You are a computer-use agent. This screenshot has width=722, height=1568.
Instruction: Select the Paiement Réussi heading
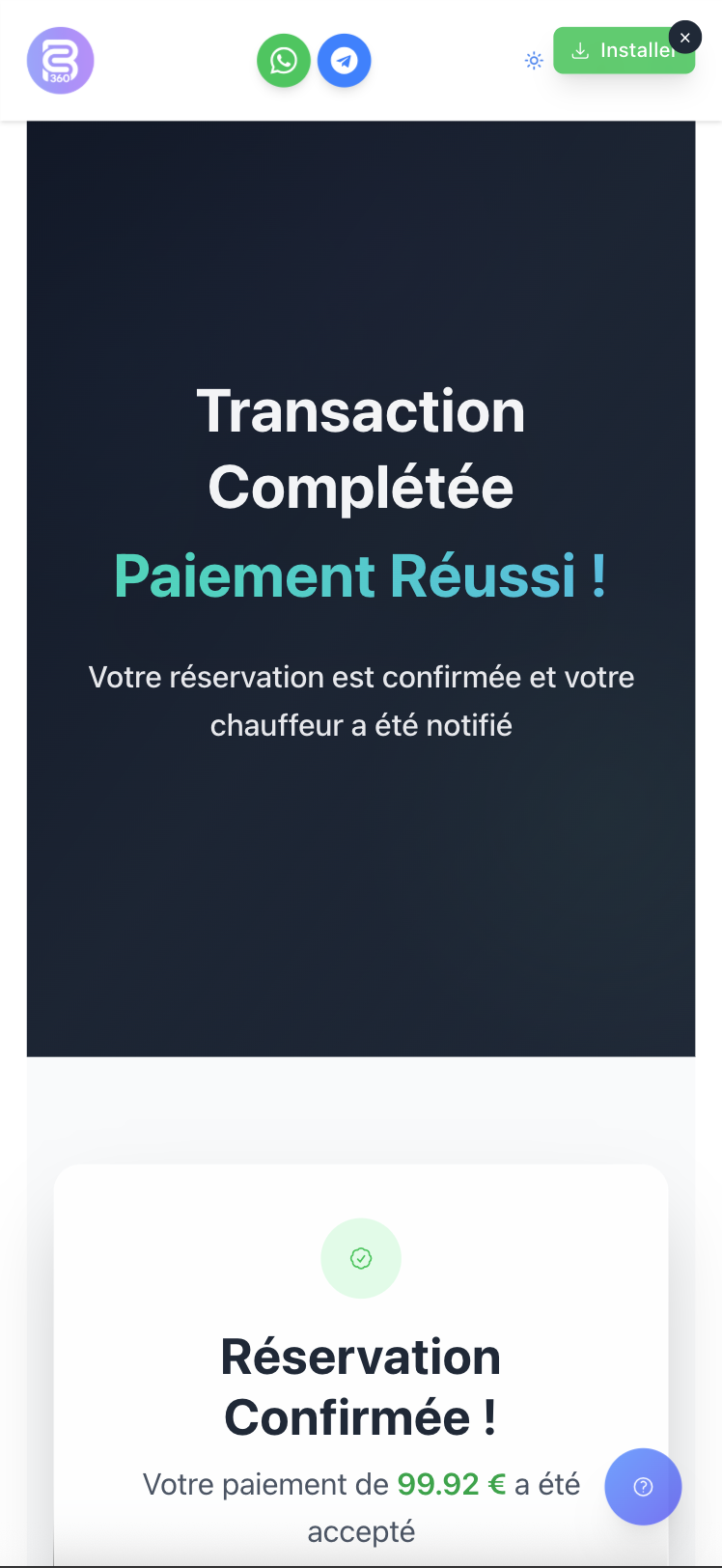click(x=361, y=575)
